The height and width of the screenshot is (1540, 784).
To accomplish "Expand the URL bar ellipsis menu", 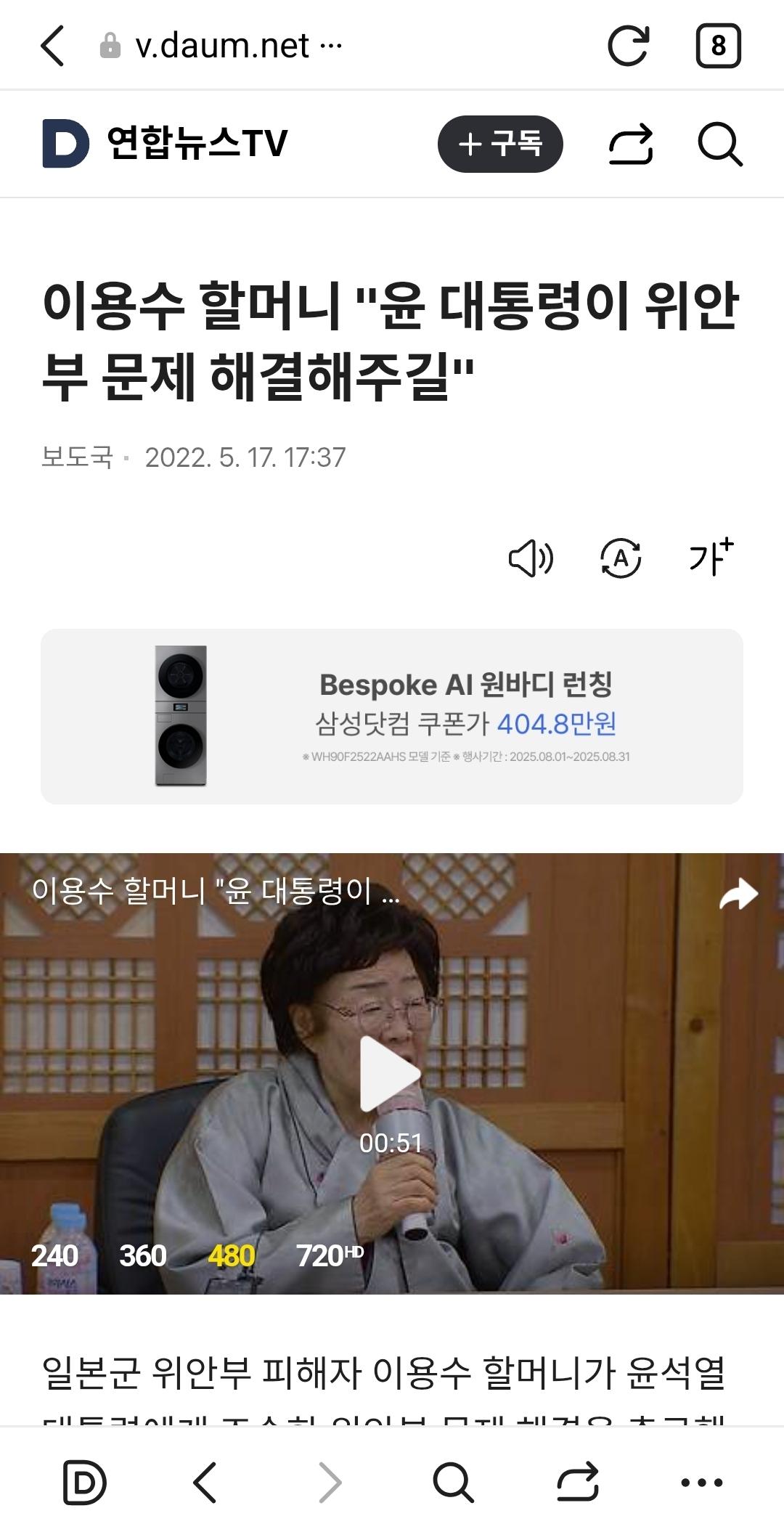I will click(x=330, y=45).
